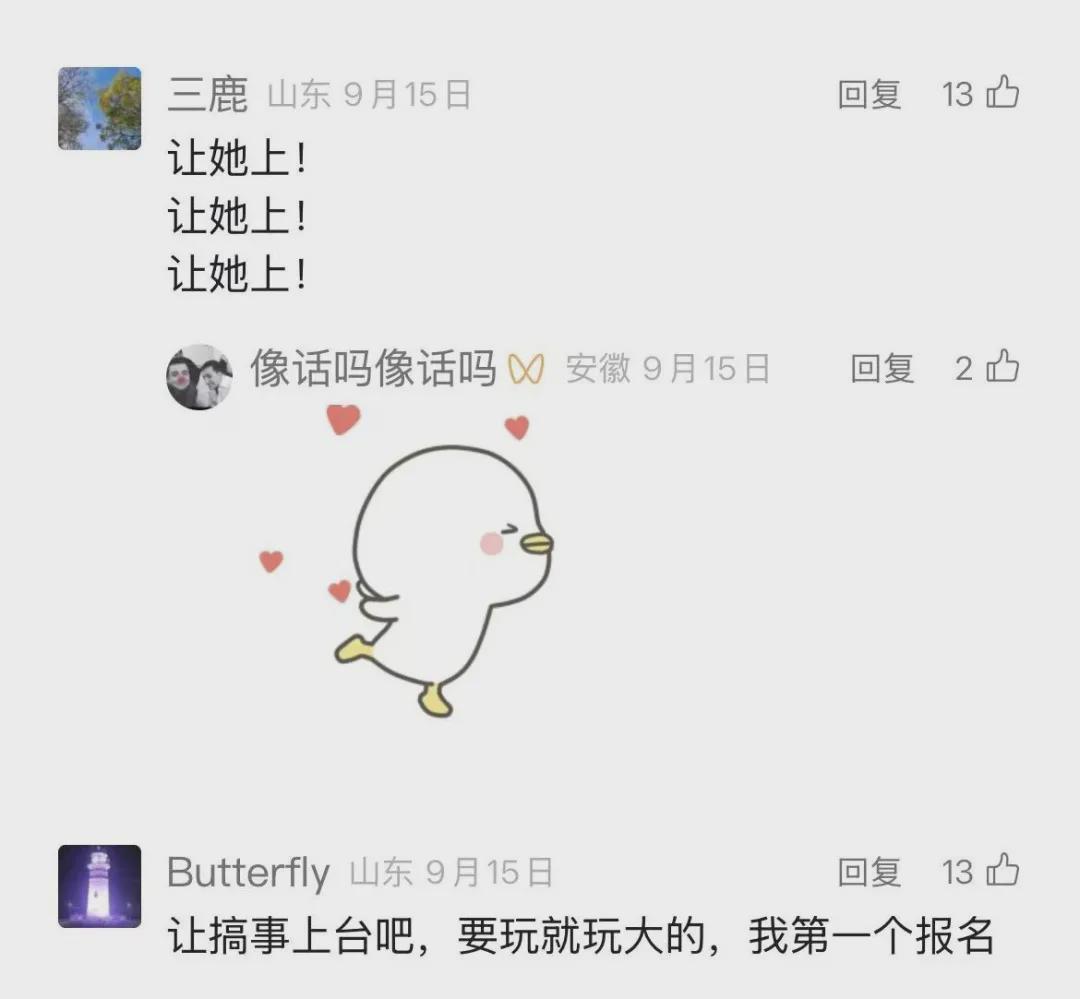Like 三鹿's comment
This screenshot has height=999, width=1080.
click(1002, 93)
